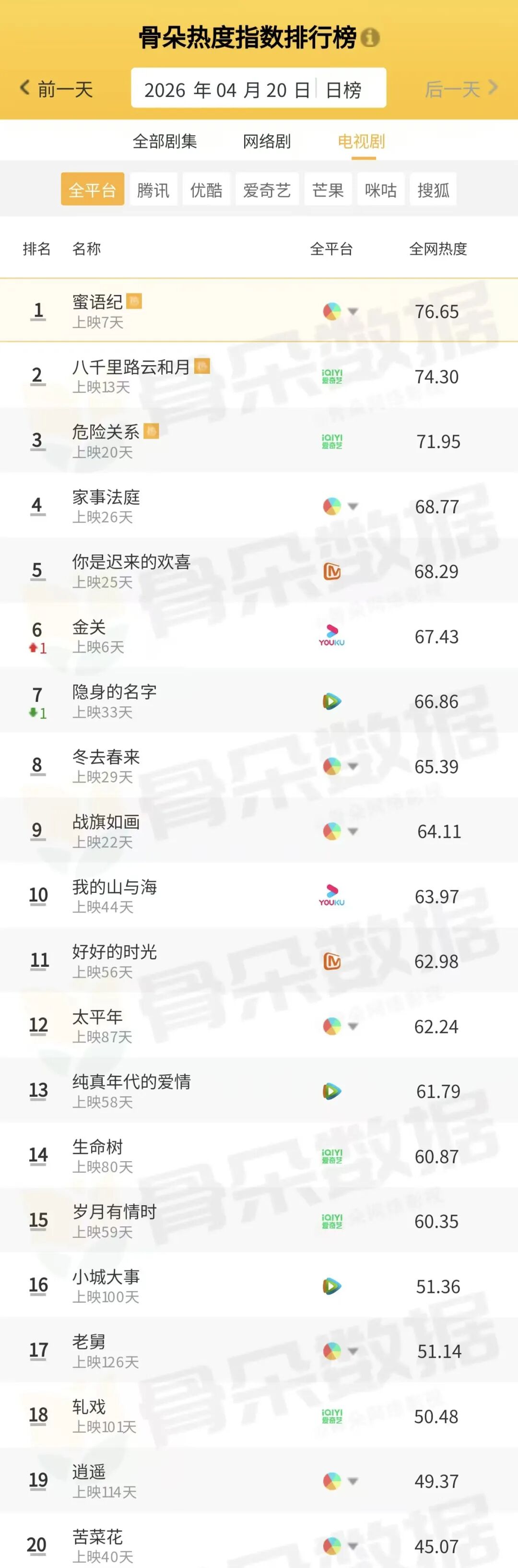The height and width of the screenshot is (1568, 518).
Task: Open the info icon beside the title
Action: click(370, 38)
